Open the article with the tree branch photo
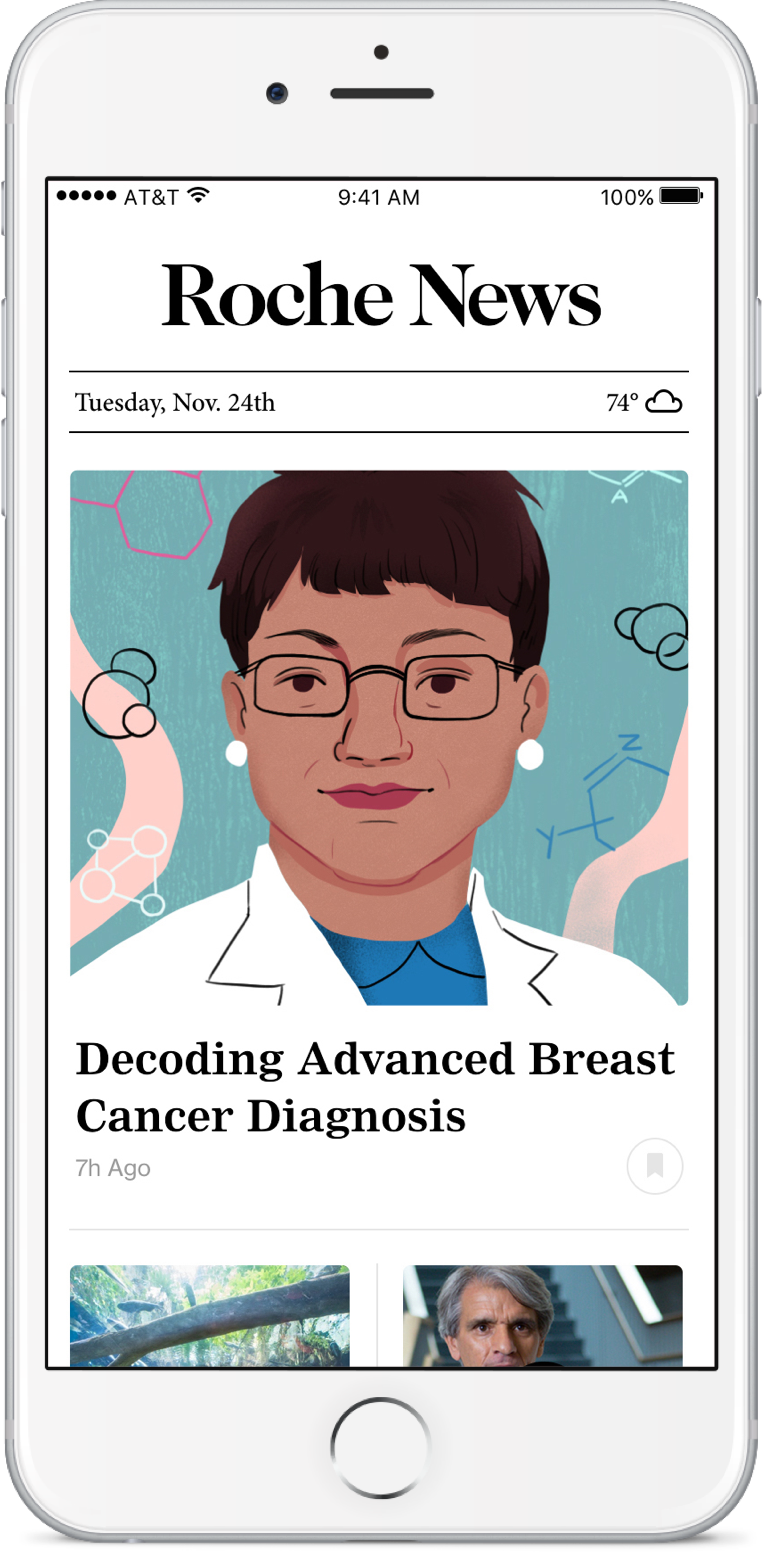The height and width of the screenshot is (1552, 762). pos(210,1315)
